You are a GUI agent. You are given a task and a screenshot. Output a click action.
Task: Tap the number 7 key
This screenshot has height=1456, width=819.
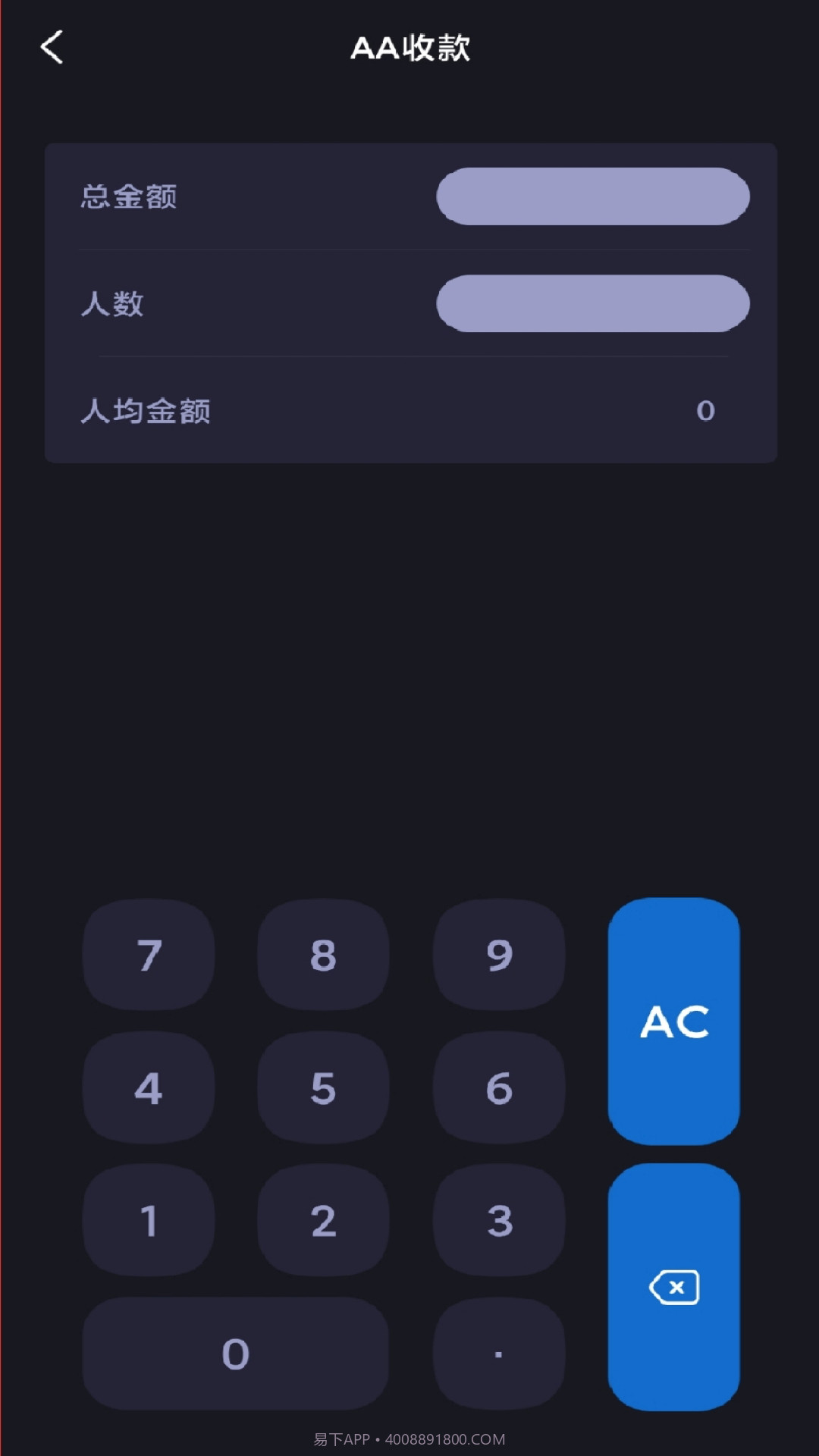pos(149,954)
